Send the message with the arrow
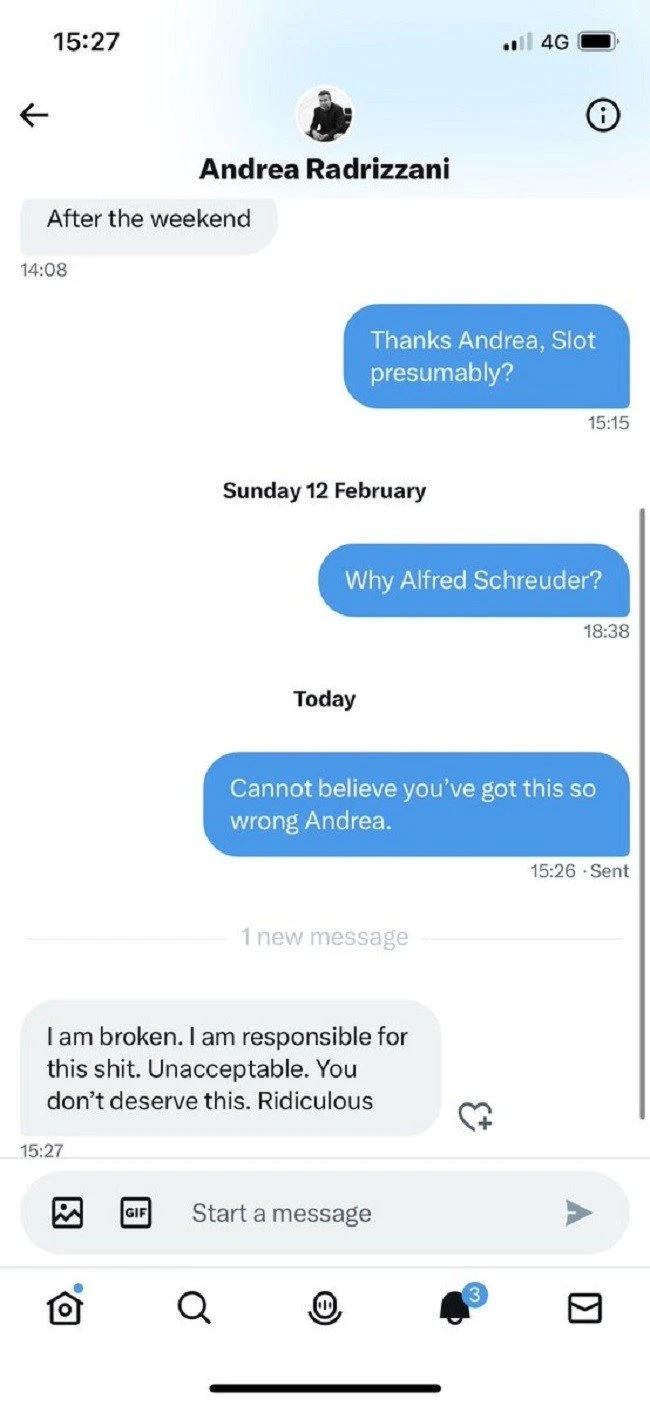The width and height of the screenshot is (650, 1406). [579, 1213]
